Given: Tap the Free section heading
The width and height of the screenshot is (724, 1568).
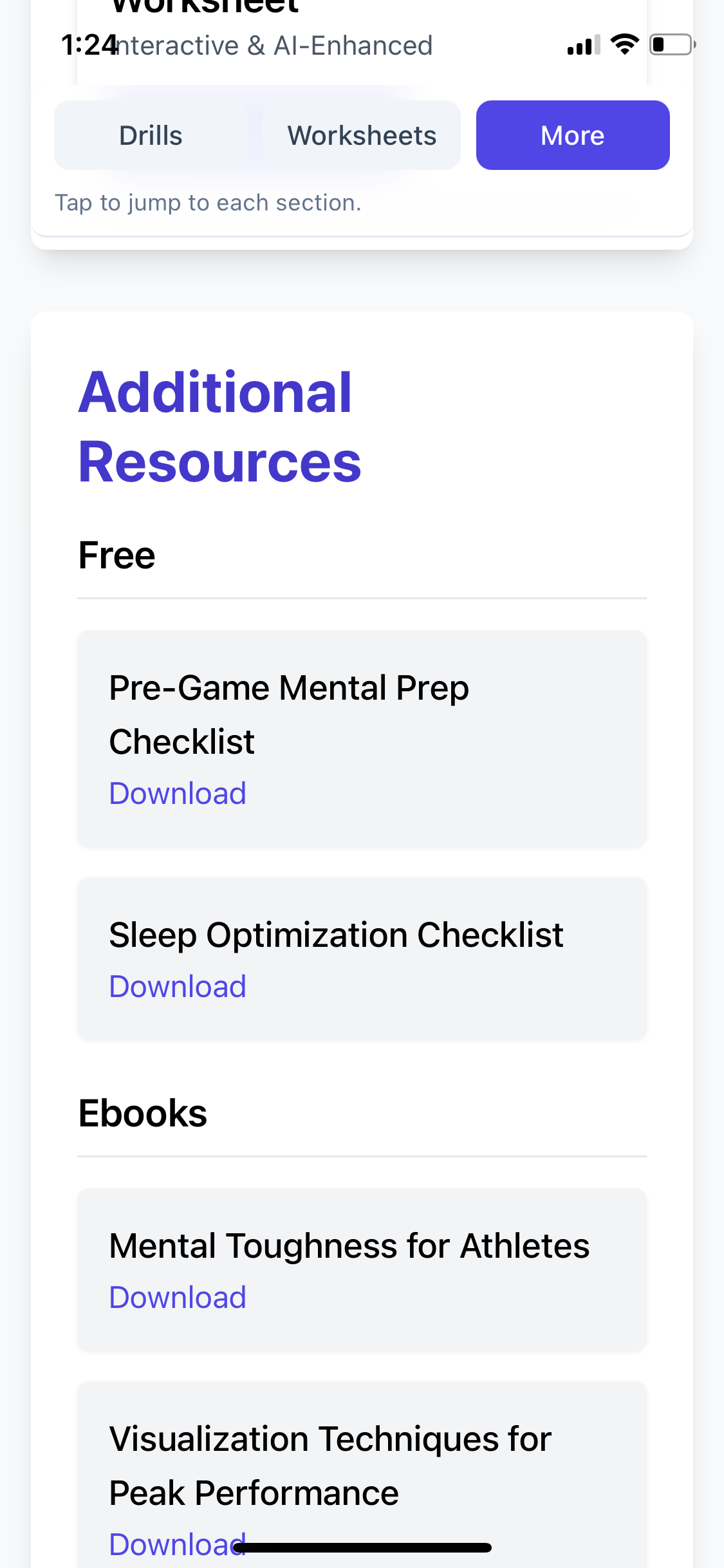Looking at the screenshot, I should coord(116,555).
